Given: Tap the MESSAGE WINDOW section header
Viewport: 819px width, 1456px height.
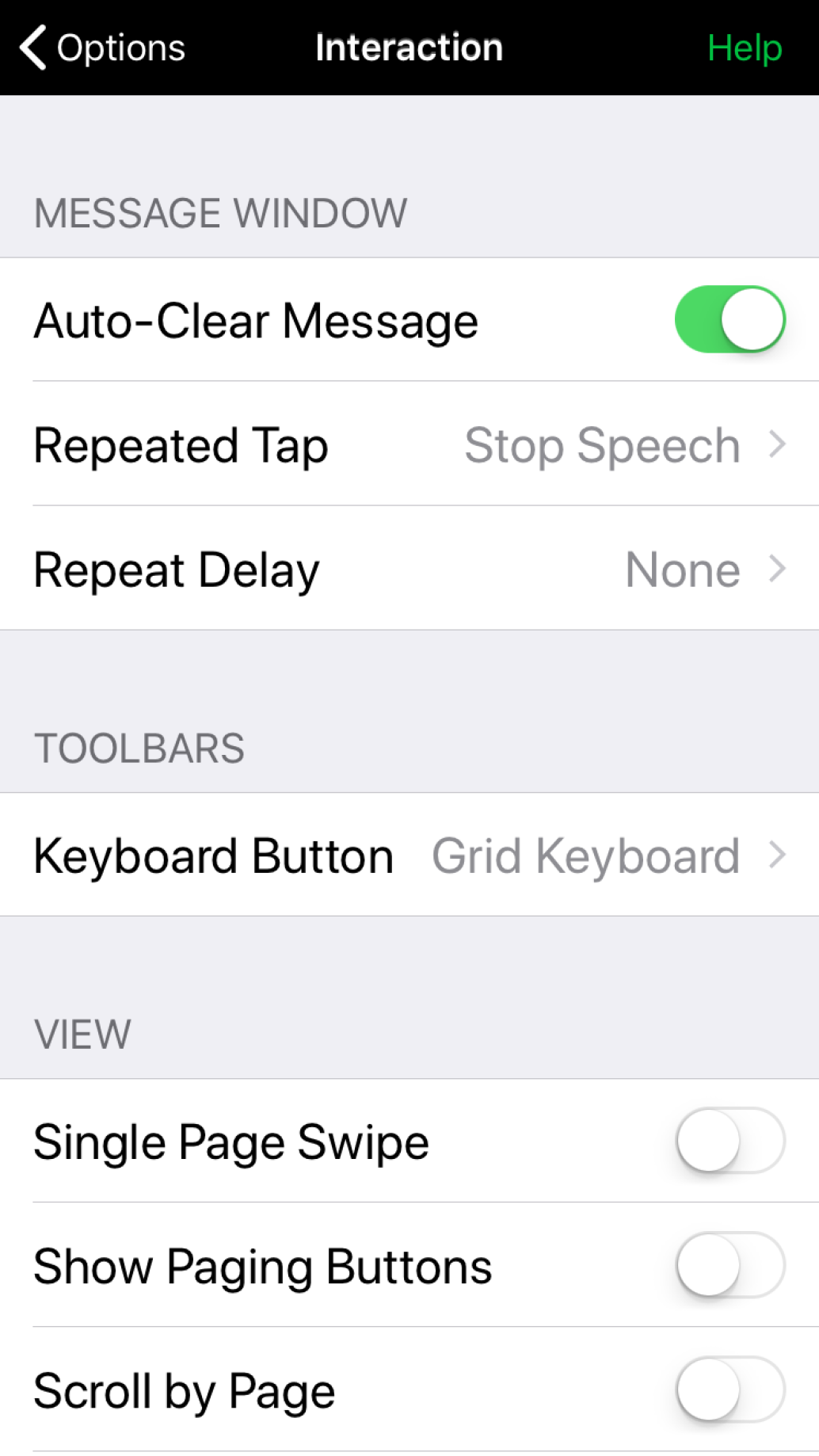Looking at the screenshot, I should [220, 212].
